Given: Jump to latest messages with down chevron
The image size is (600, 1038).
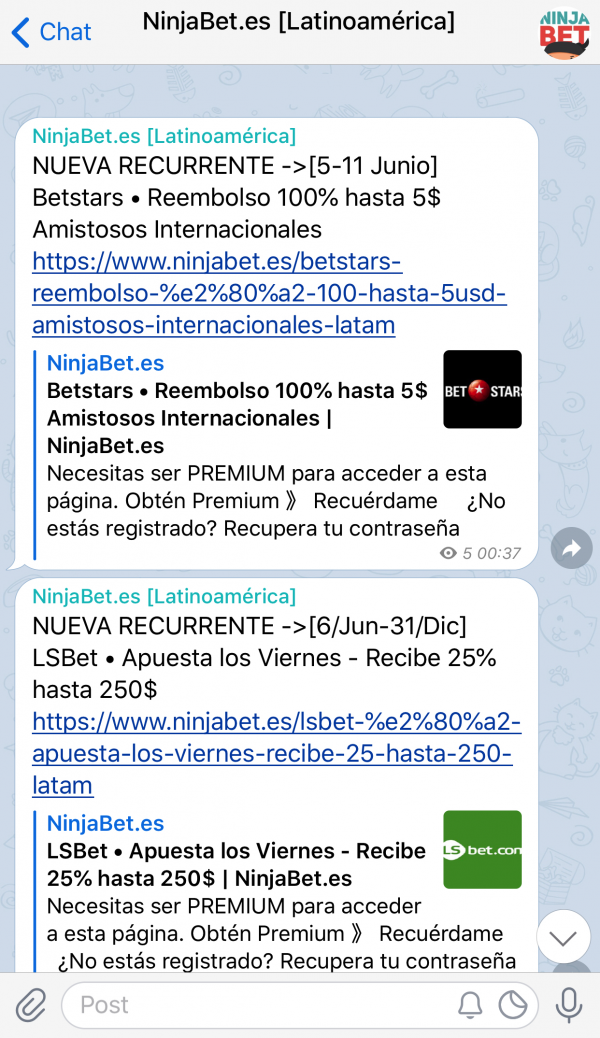Looking at the screenshot, I should tap(564, 937).
